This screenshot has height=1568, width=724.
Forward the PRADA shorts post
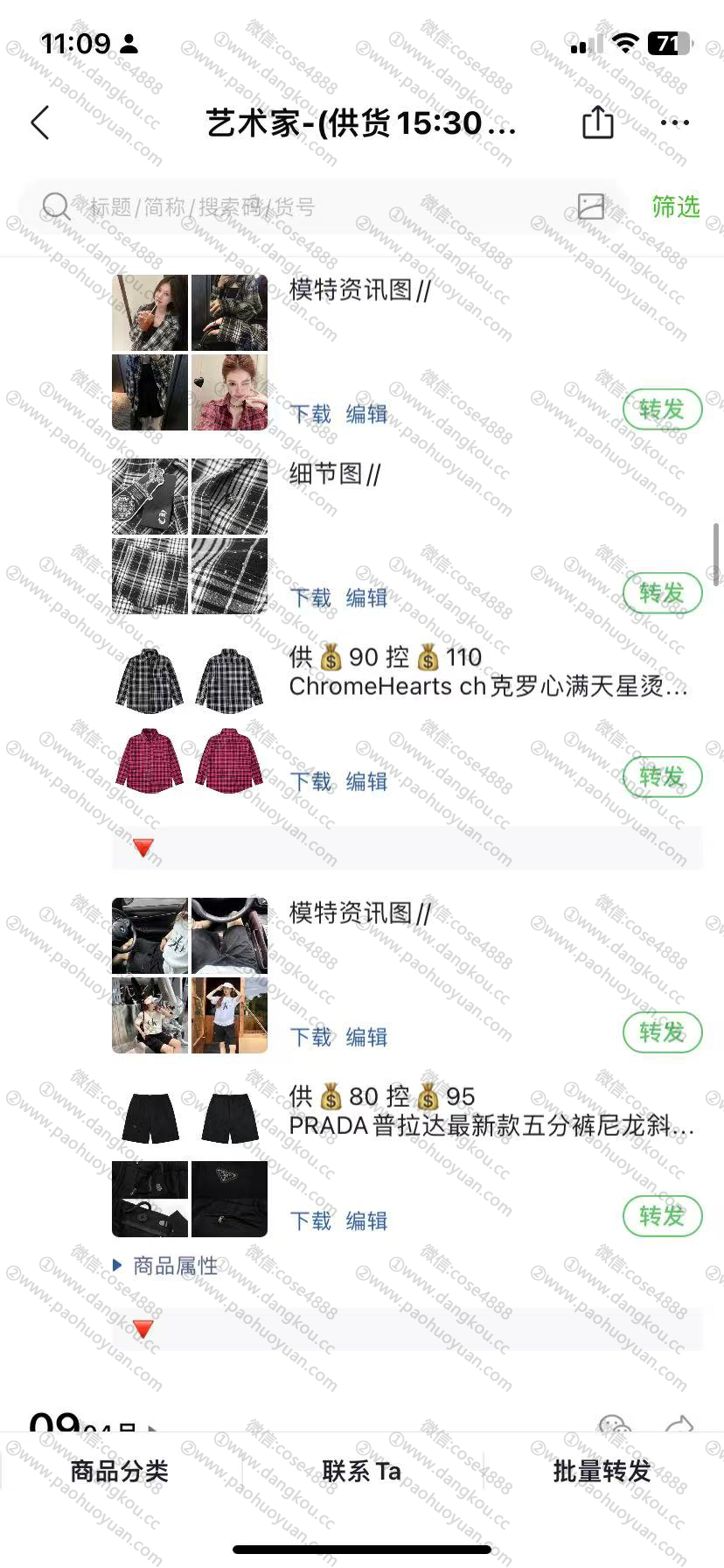(662, 1216)
